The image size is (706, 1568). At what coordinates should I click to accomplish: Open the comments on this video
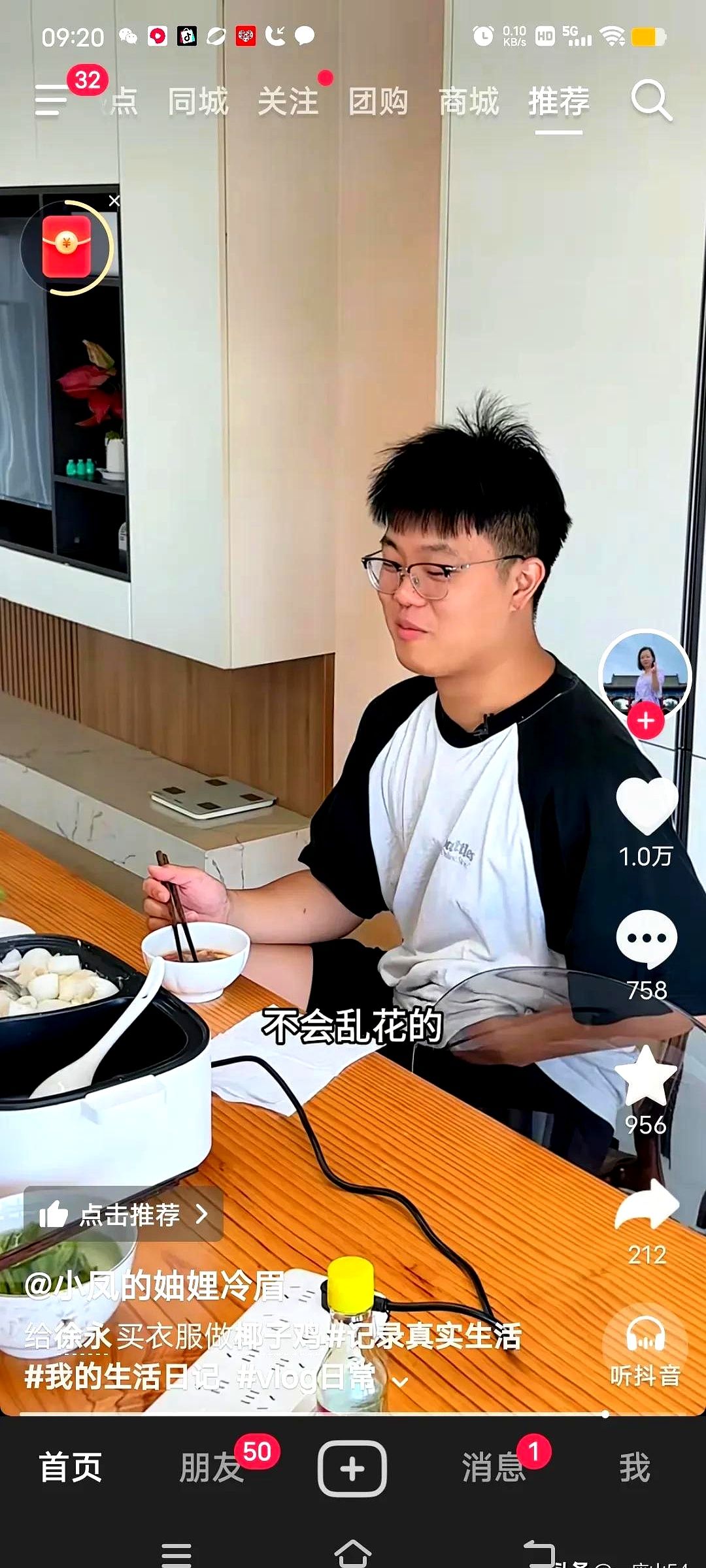pos(647,939)
